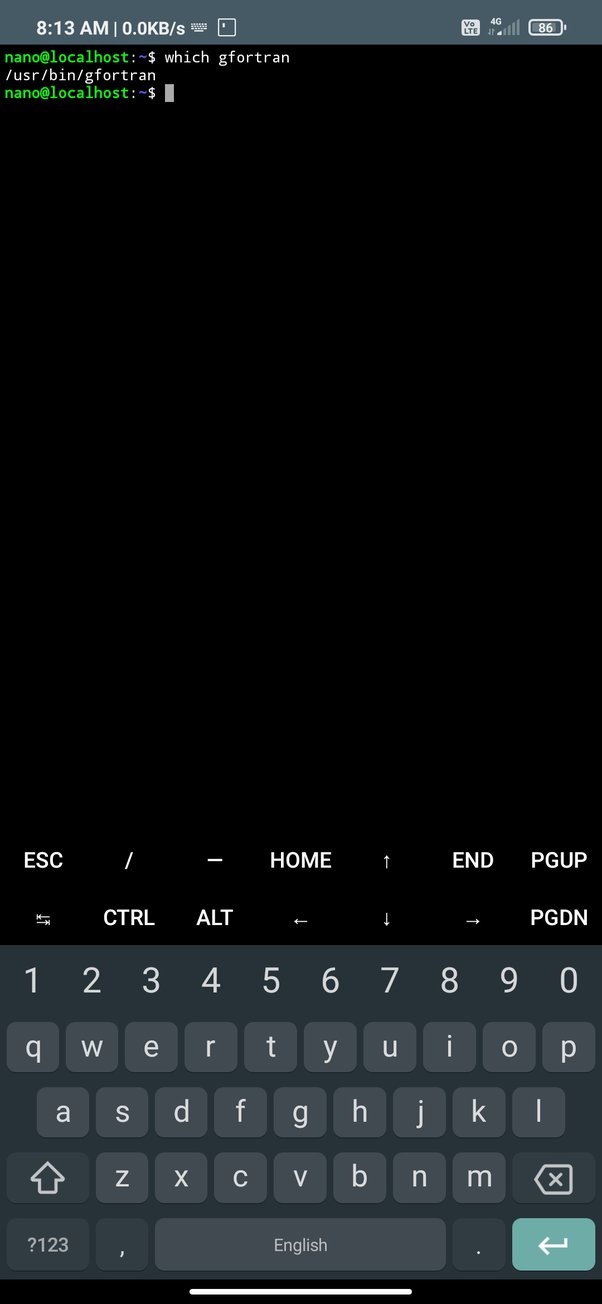Delete a character with backspace key
This screenshot has height=1304, width=602.
[553, 1178]
